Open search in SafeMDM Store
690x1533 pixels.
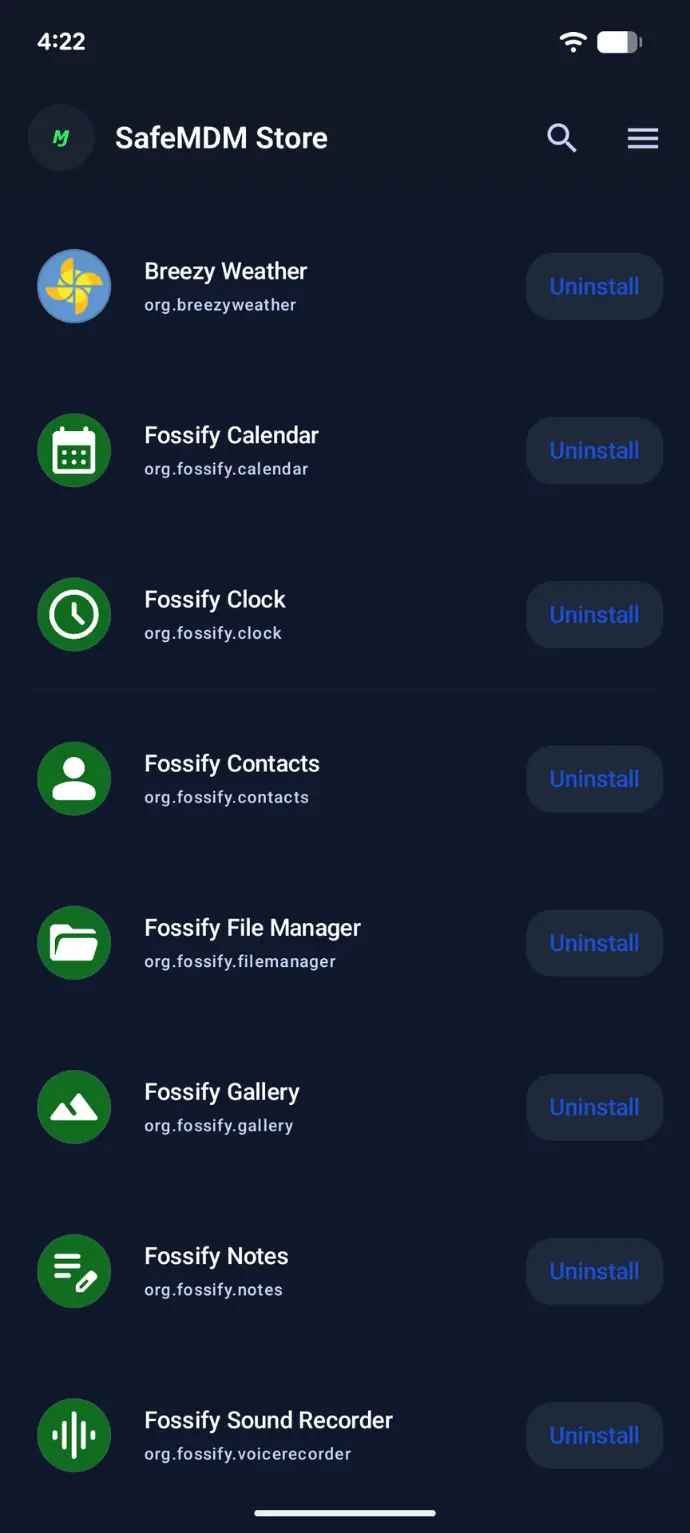562,138
